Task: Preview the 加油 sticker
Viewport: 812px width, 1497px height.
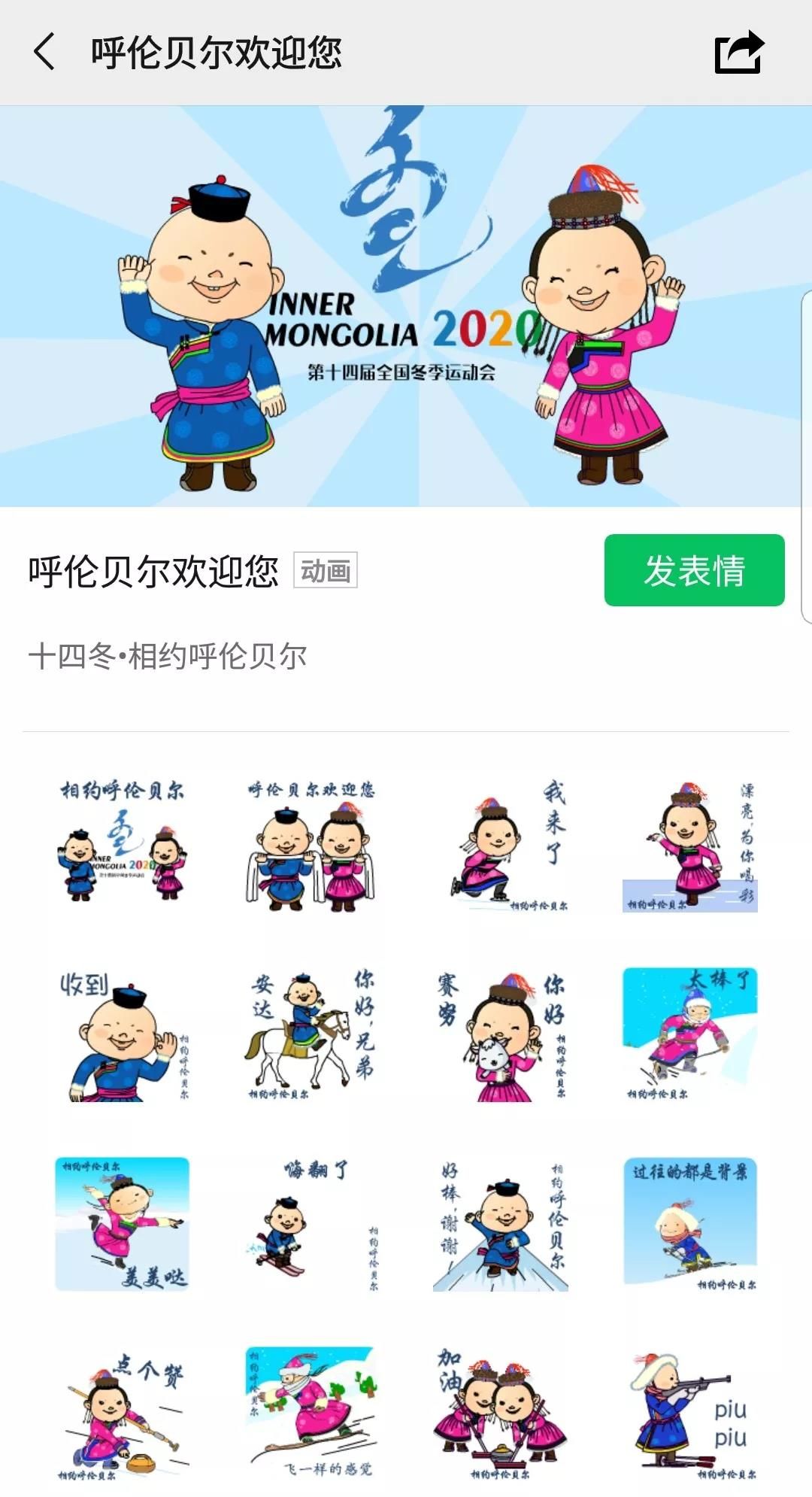Action: click(x=501, y=1413)
